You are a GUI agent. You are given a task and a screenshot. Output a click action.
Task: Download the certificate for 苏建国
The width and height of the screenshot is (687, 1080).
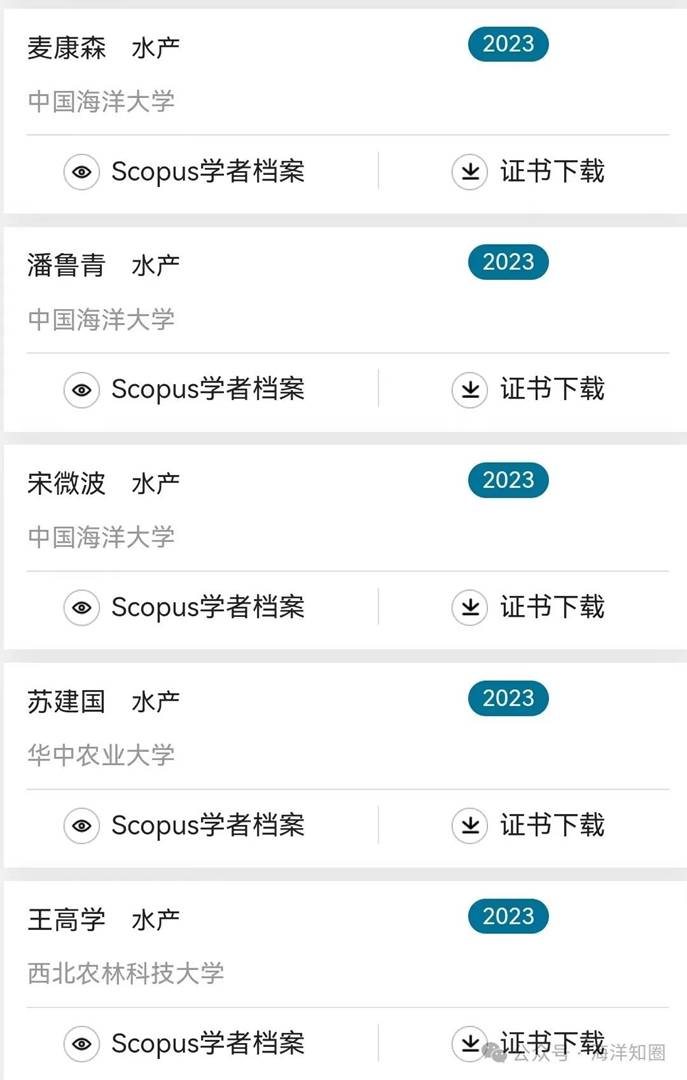pos(528,825)
